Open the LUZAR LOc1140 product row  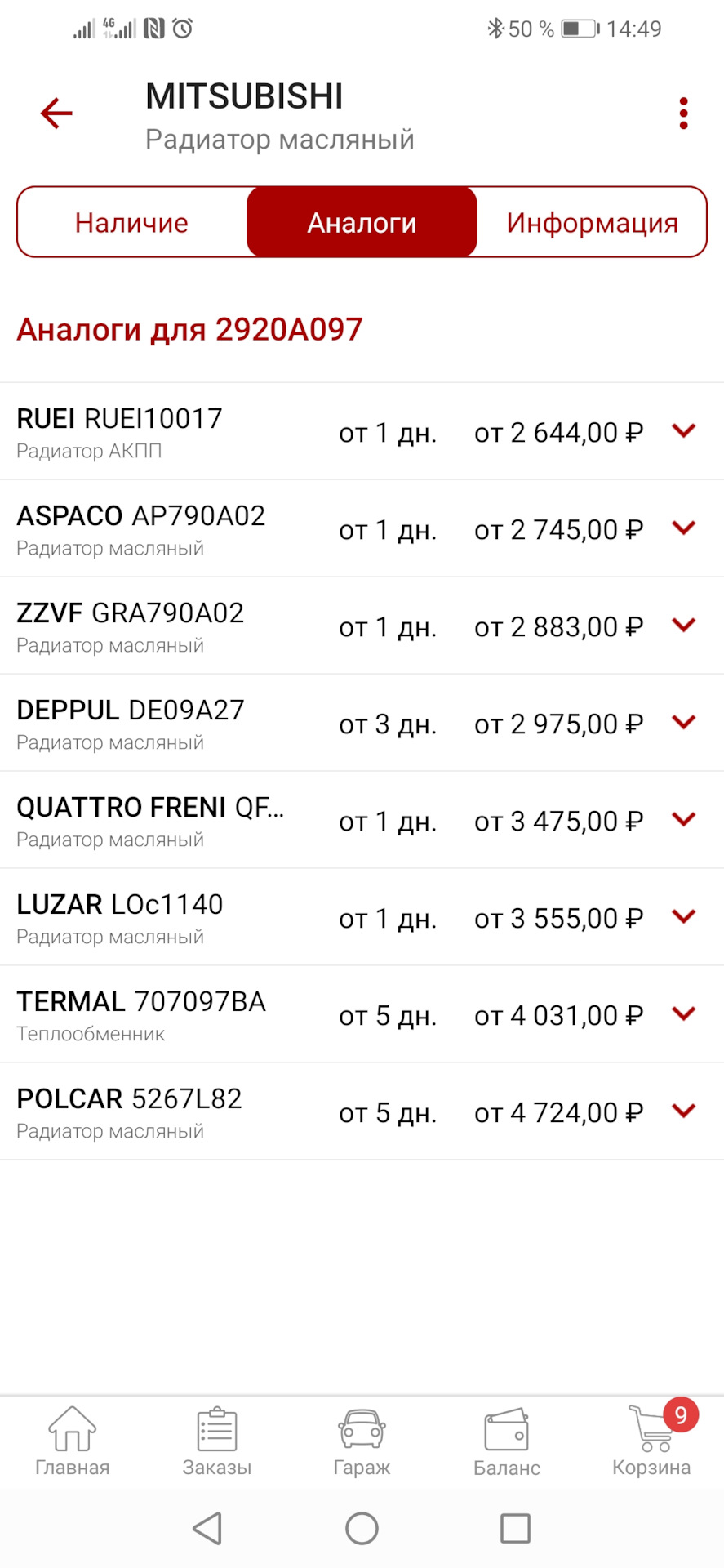click(245, 917)
